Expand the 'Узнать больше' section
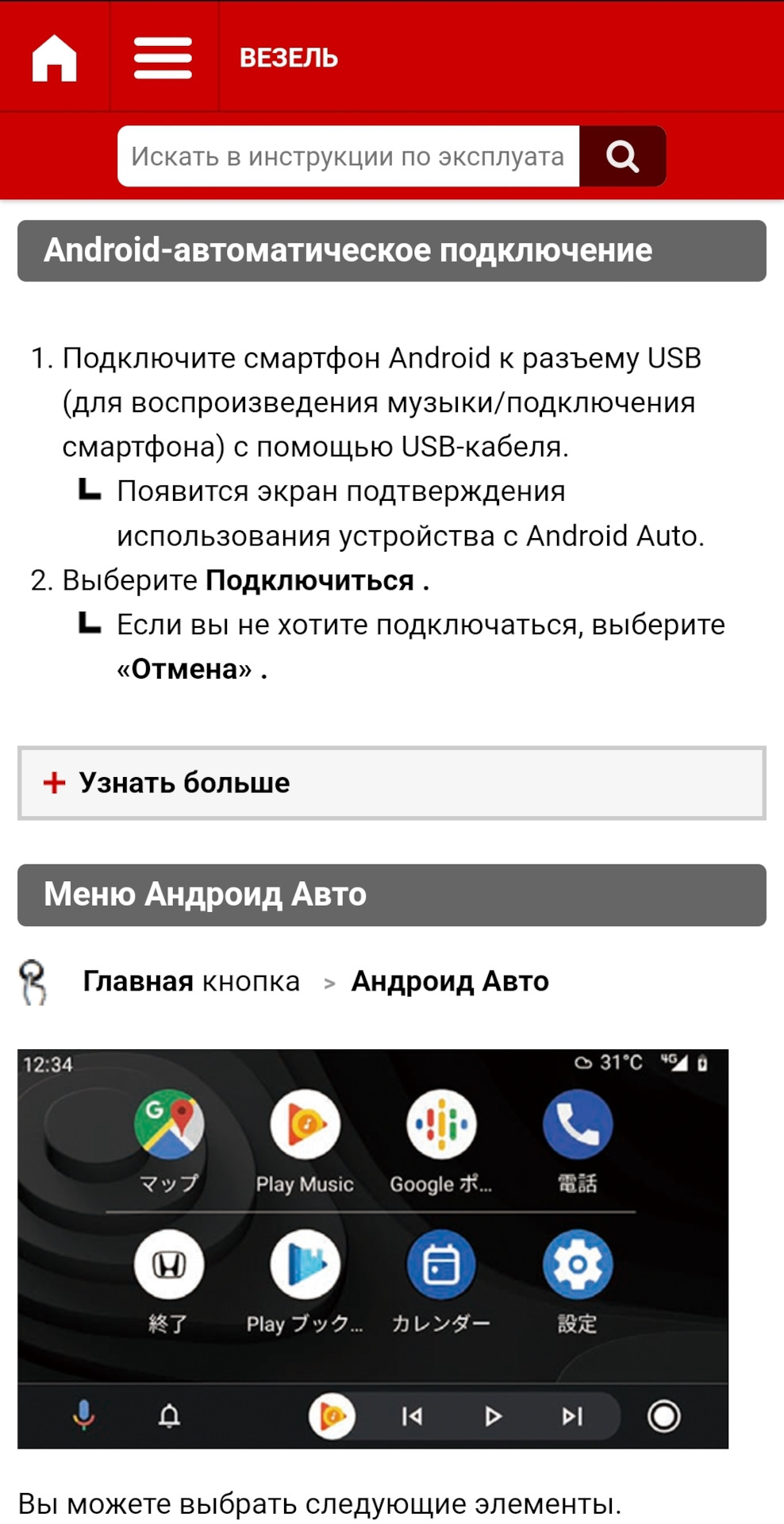The height and width of the screenshot is (1524, 784). pos(391,783)
